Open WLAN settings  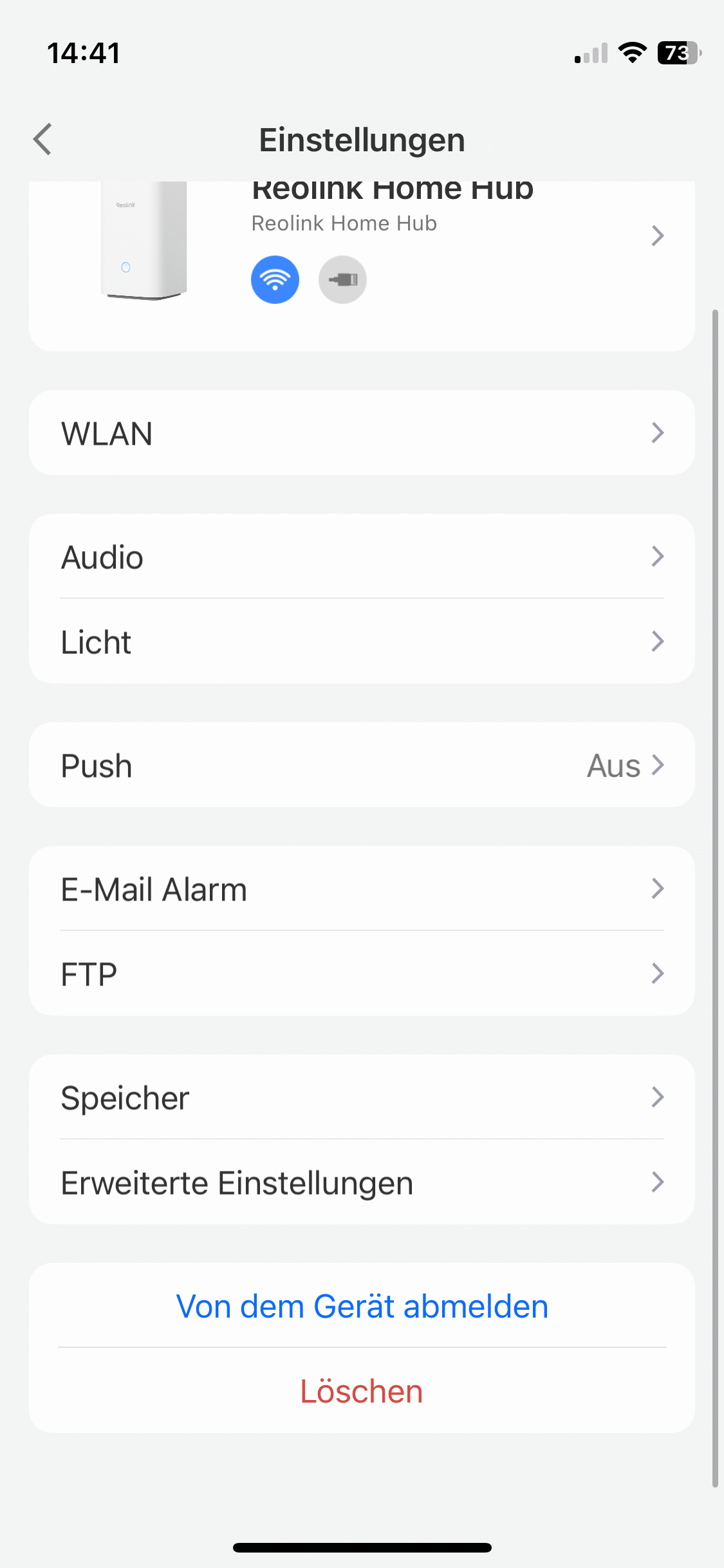pyautogui.click(x=362, y=433)
